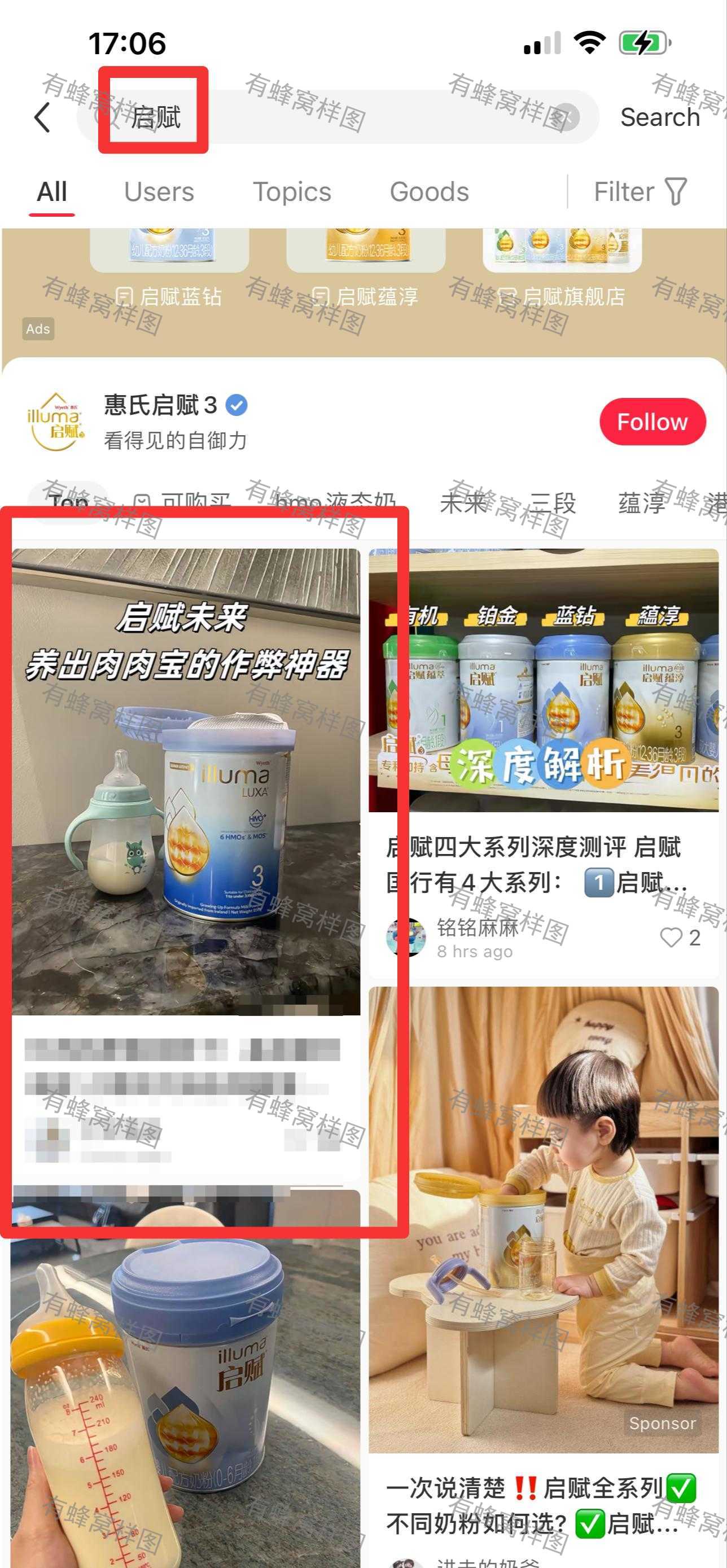Switch to the Goods tab
727x1568 pixels.
tap(430, 192)
